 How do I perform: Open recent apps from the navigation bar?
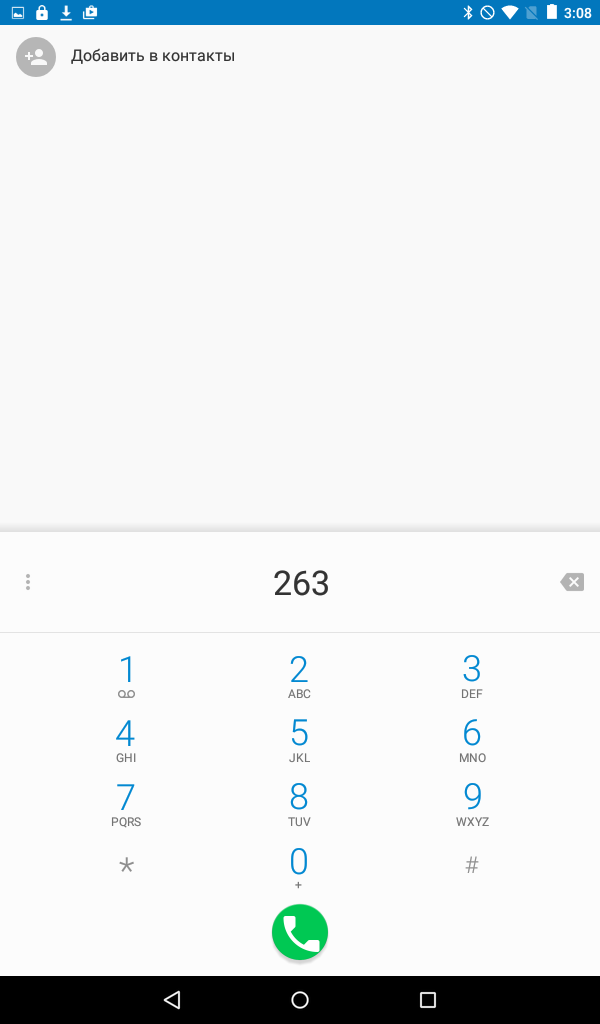(428, 999)
